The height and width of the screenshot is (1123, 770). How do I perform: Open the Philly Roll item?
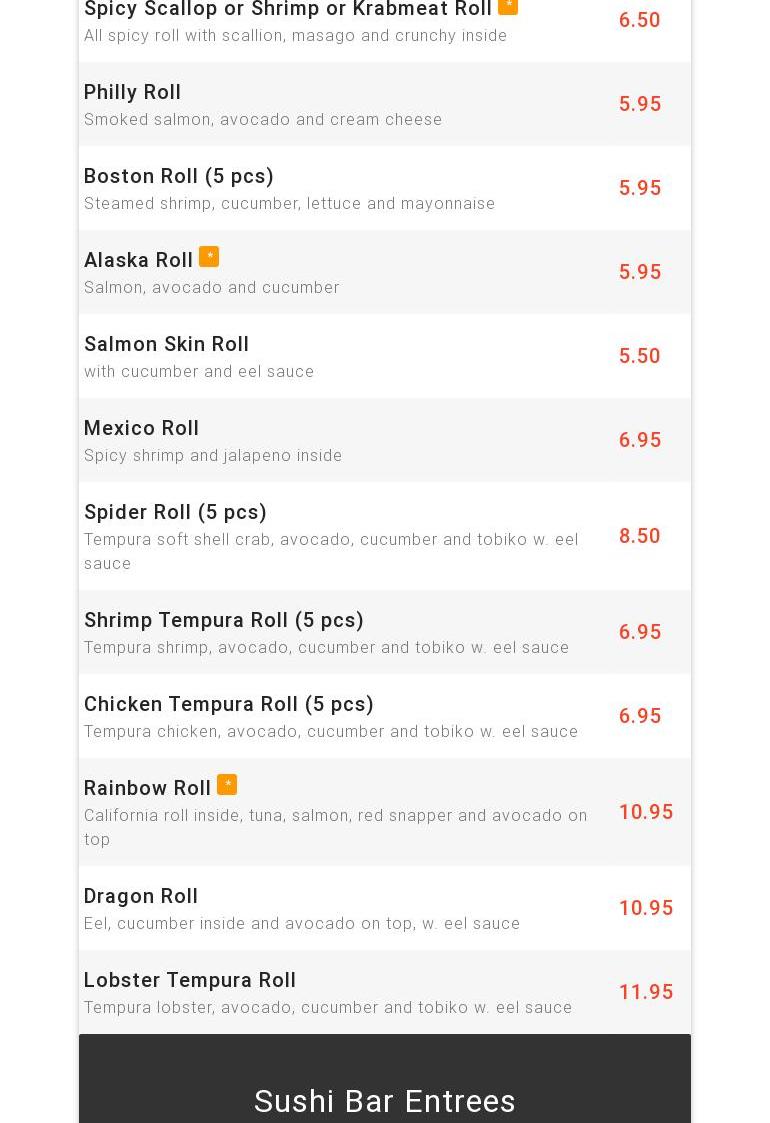[133, 93]
